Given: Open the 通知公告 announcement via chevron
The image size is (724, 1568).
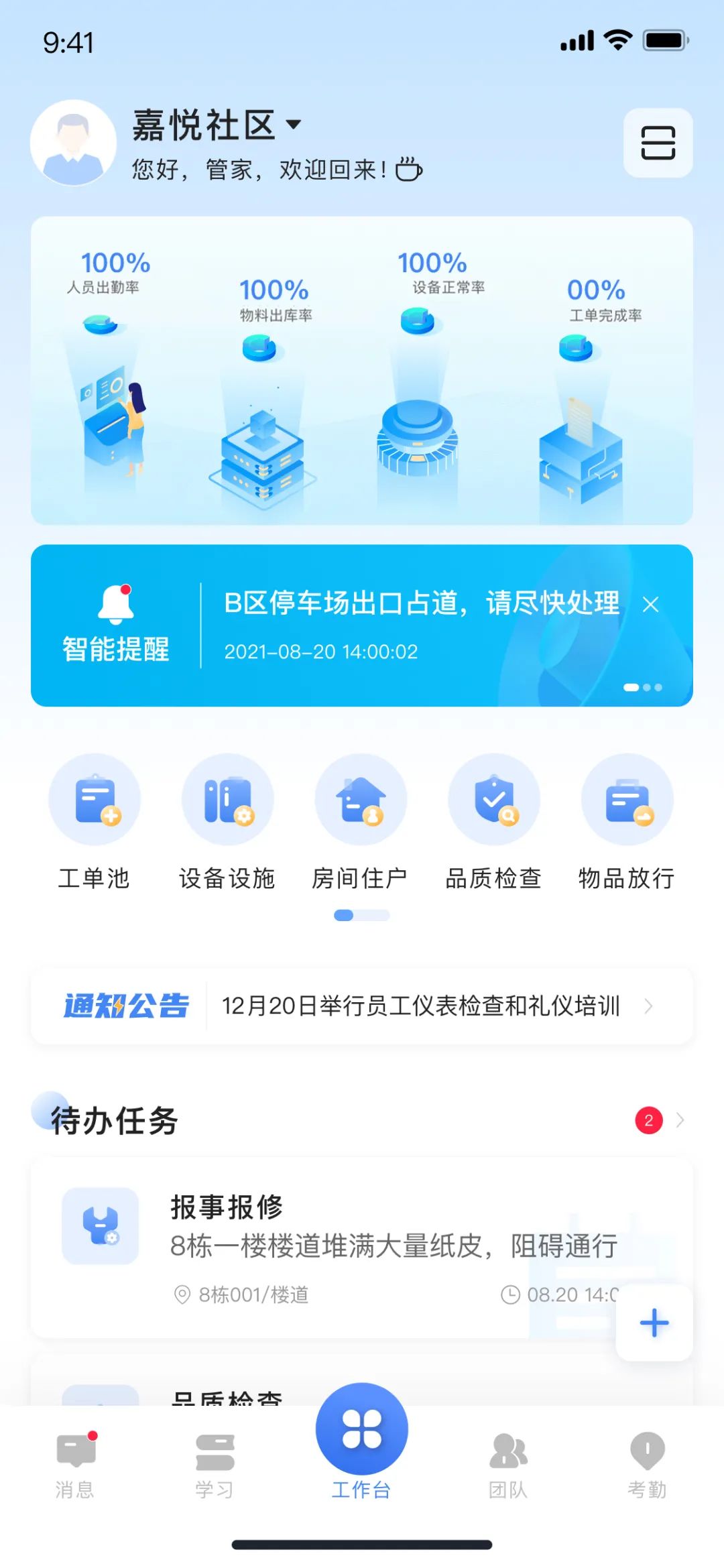Looking at the screenshot, I should pos(648,1005).
